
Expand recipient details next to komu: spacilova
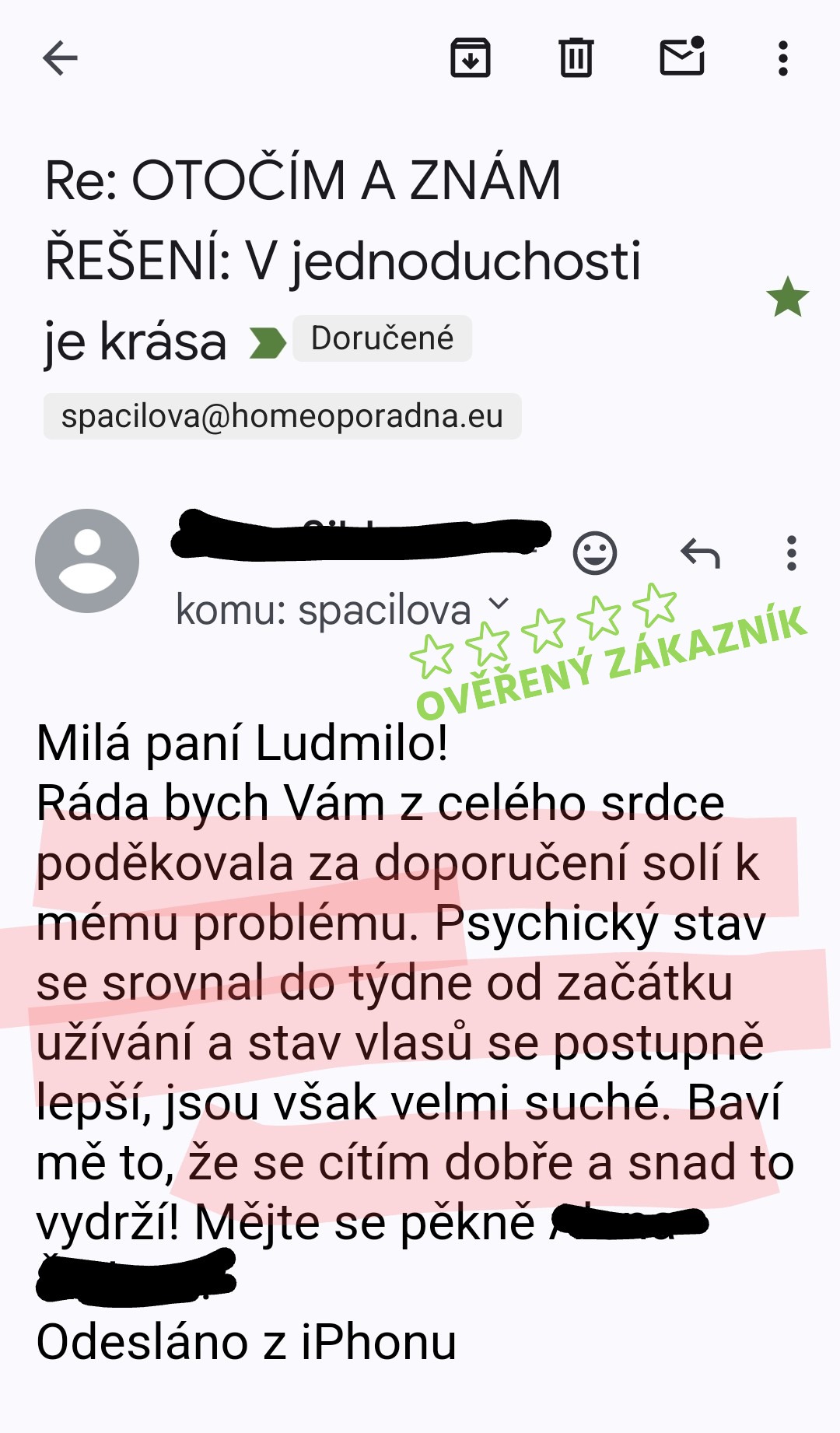[x=498, y=604]
